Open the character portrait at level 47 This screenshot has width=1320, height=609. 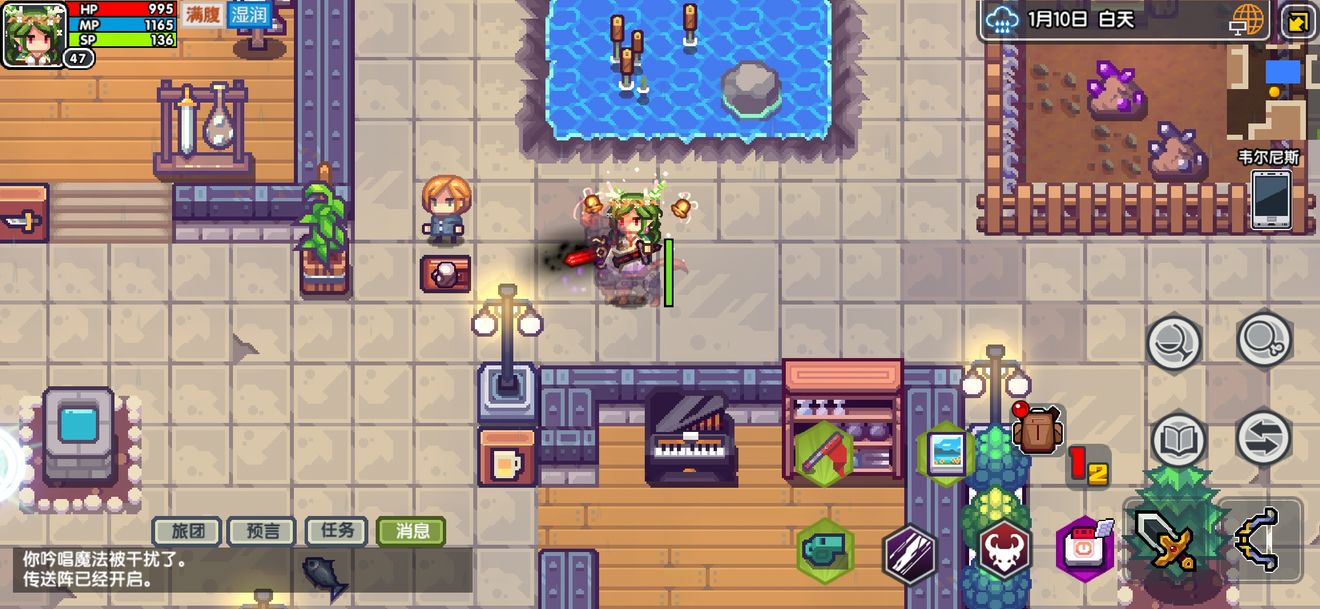point(34,34)
